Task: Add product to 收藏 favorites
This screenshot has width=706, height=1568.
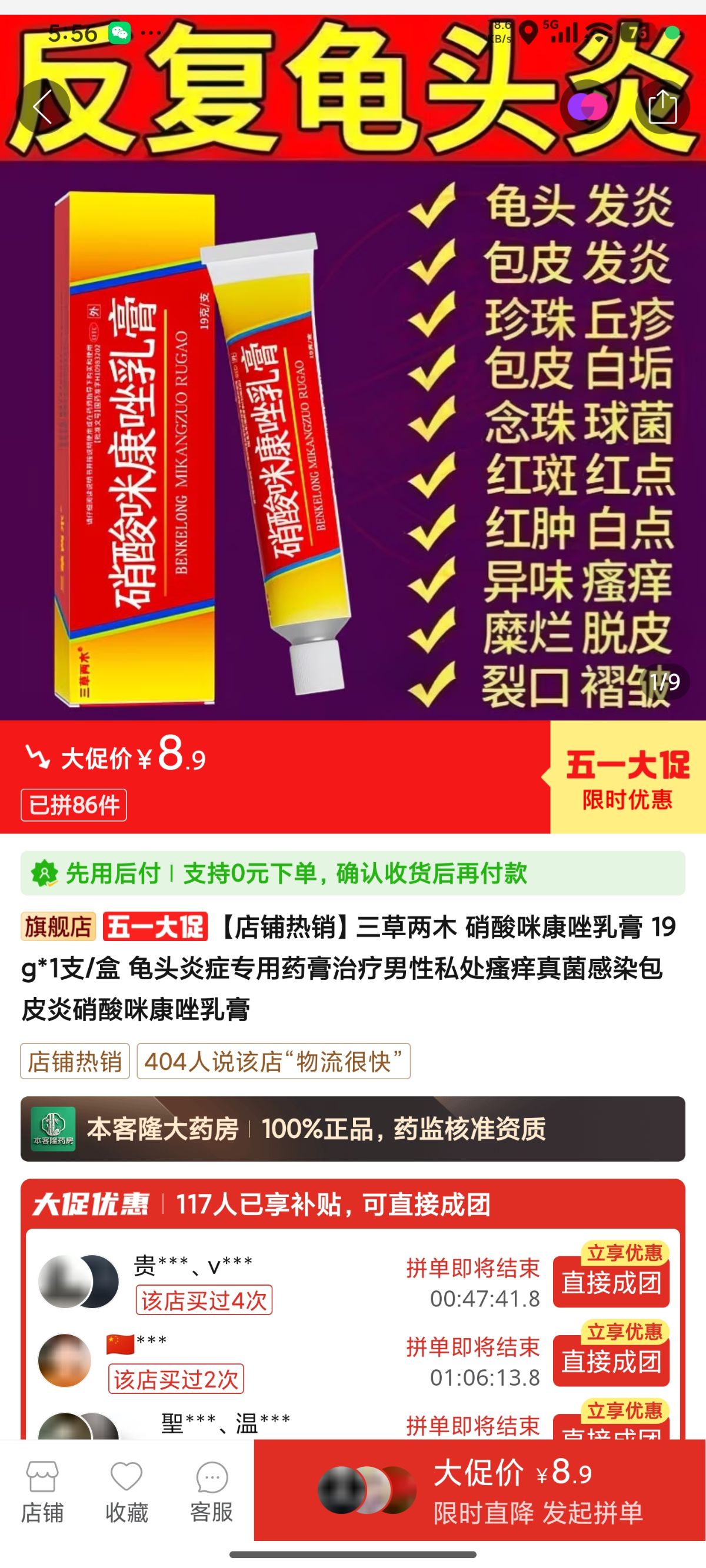Action: point(126,1493)
